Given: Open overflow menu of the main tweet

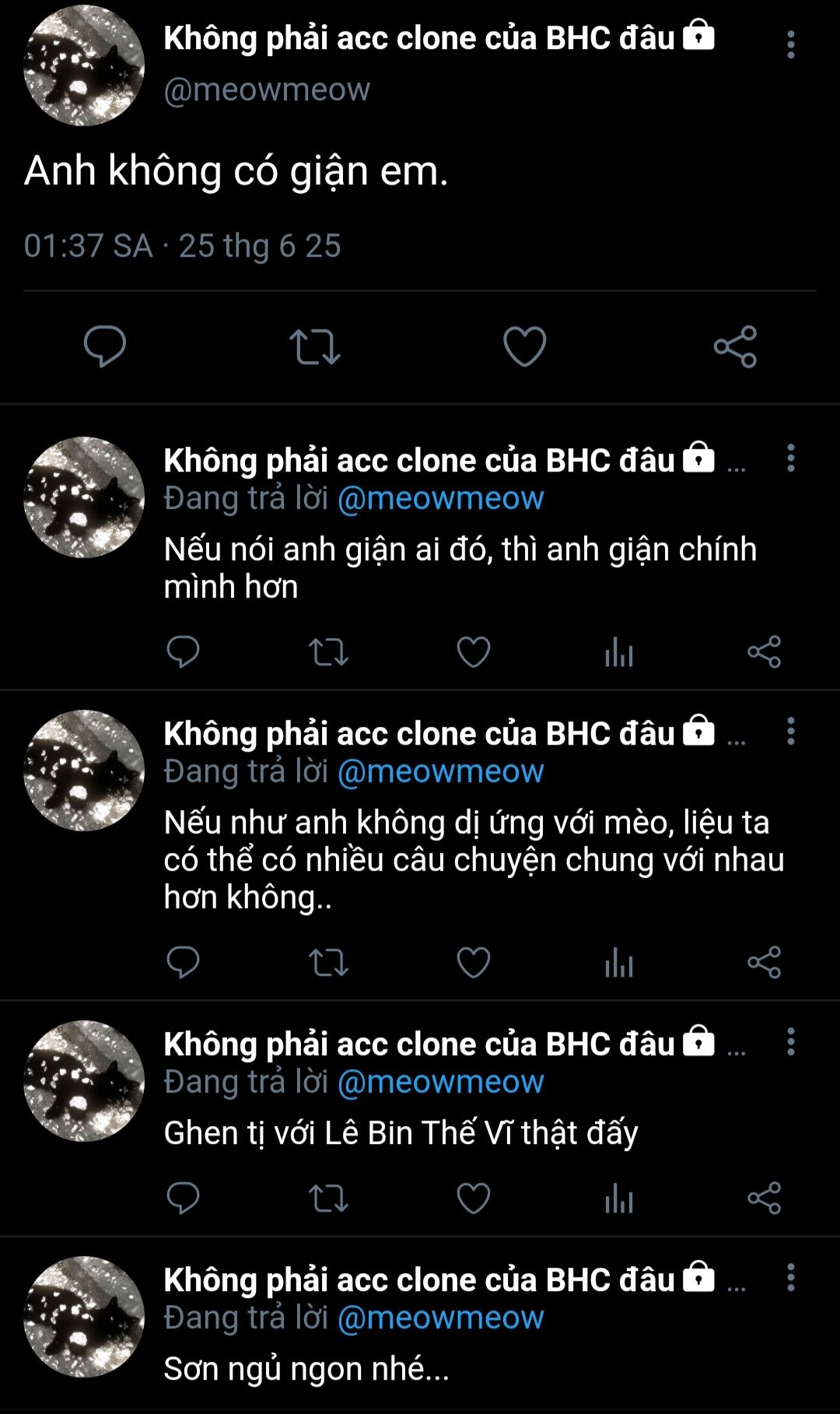Looking at the screenshot, I should [790, 44].
